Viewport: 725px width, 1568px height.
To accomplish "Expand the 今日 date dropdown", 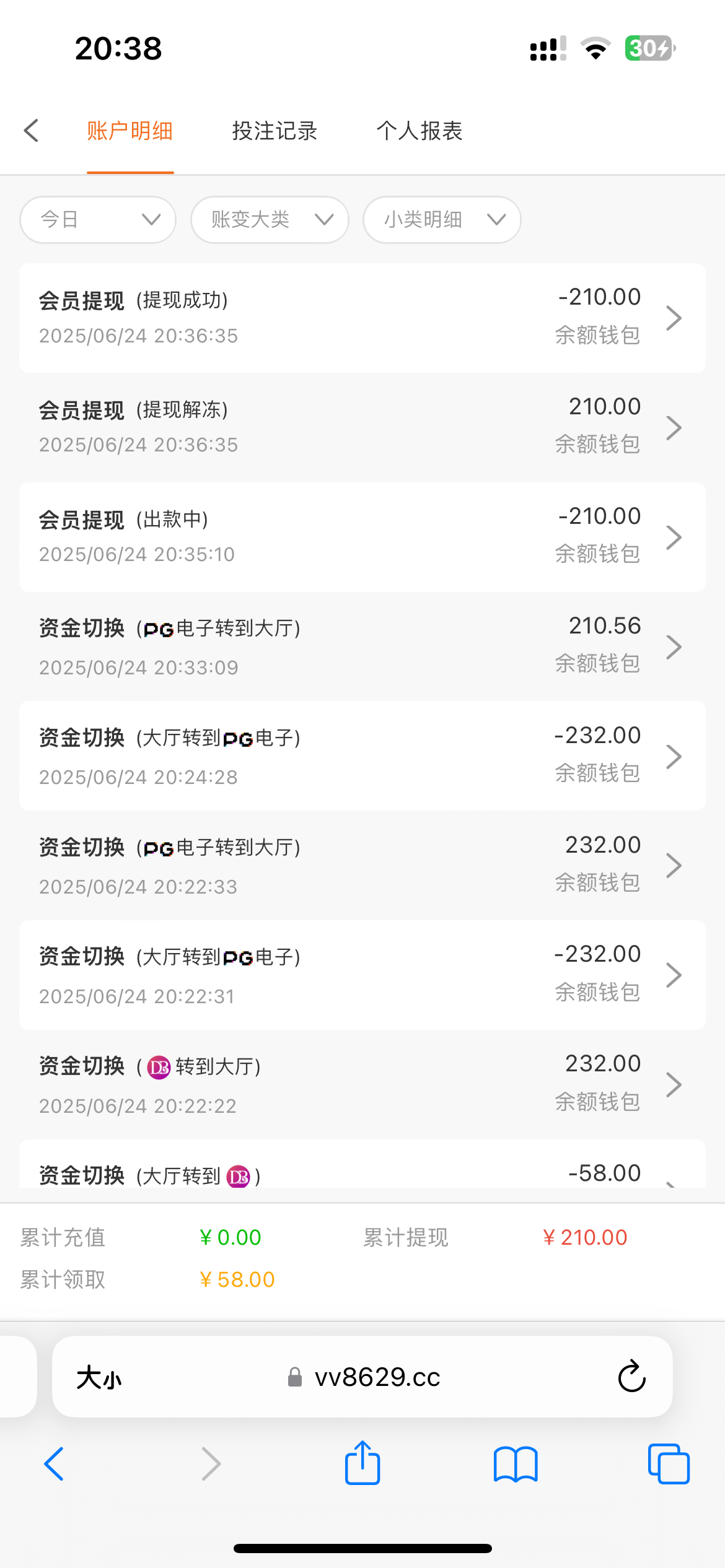I will pos(98,219).
